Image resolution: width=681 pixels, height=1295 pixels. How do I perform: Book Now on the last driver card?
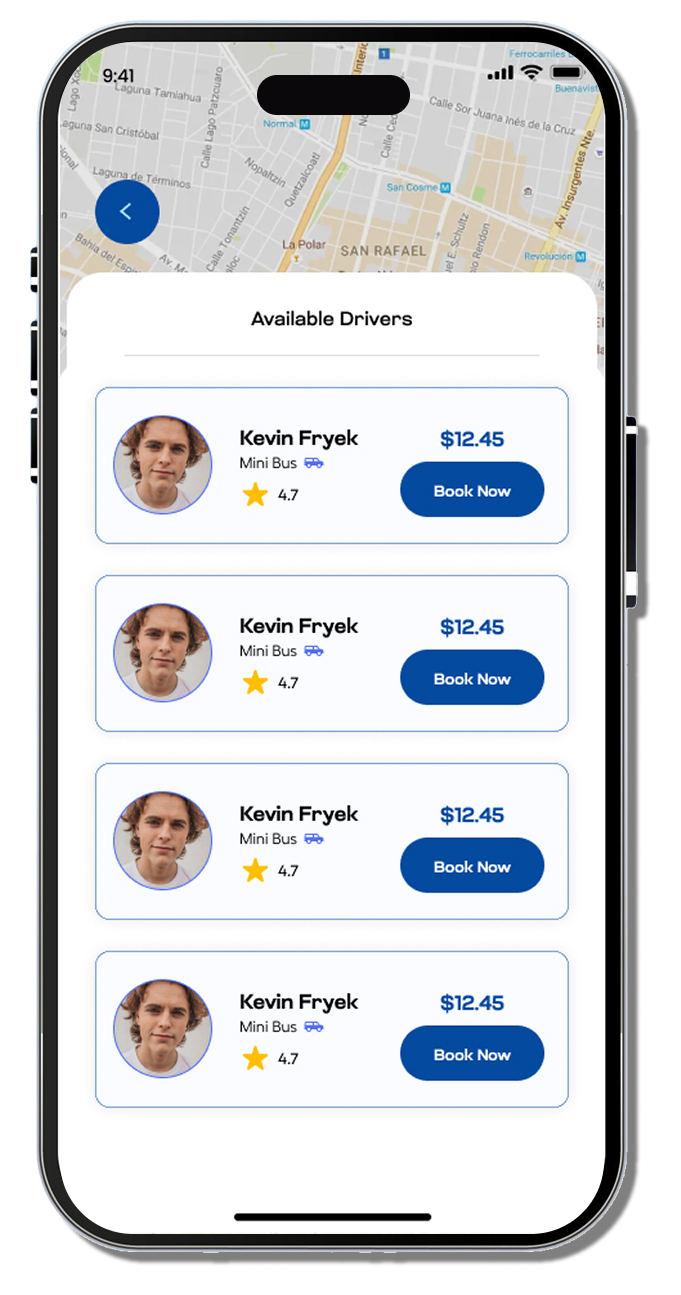click(472, 1054)
